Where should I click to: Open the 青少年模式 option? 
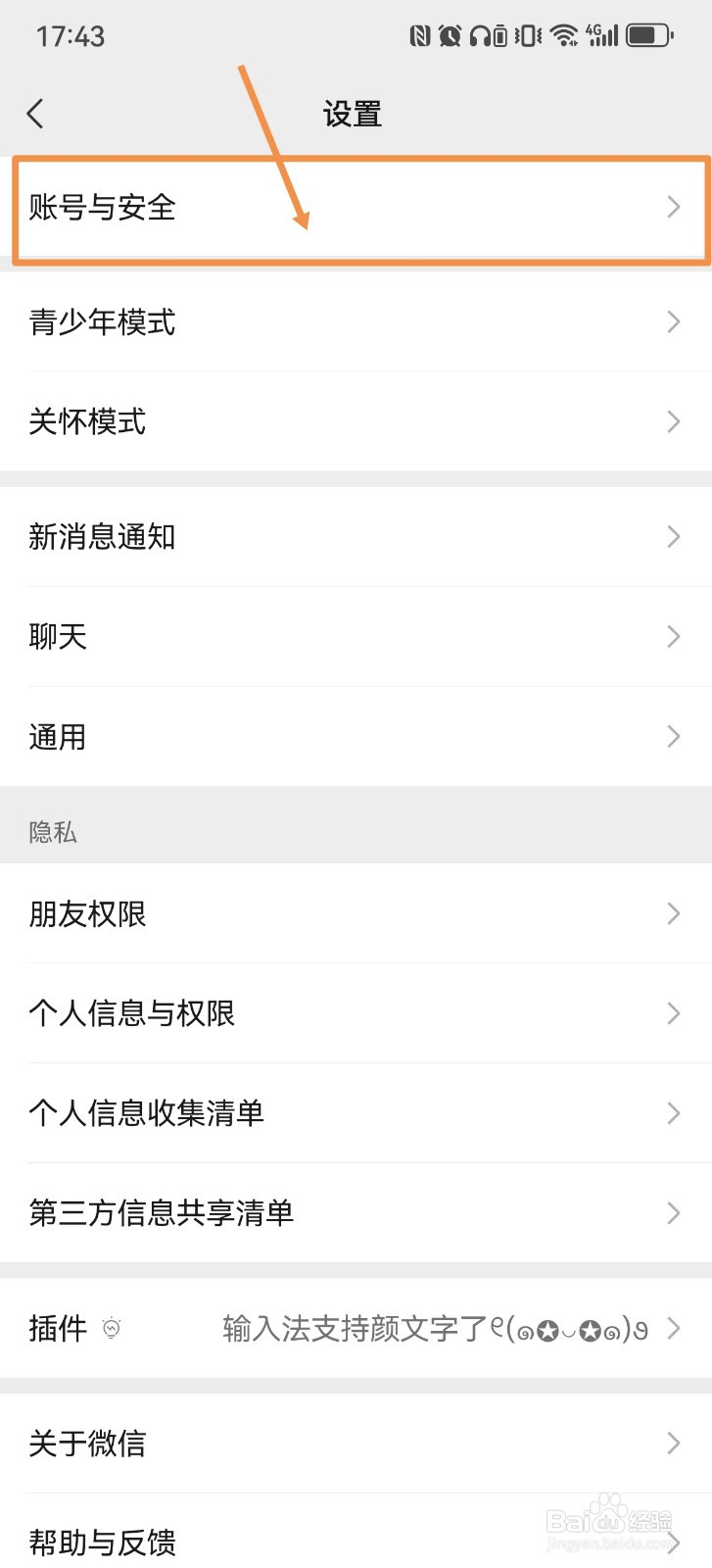(356, 322)
